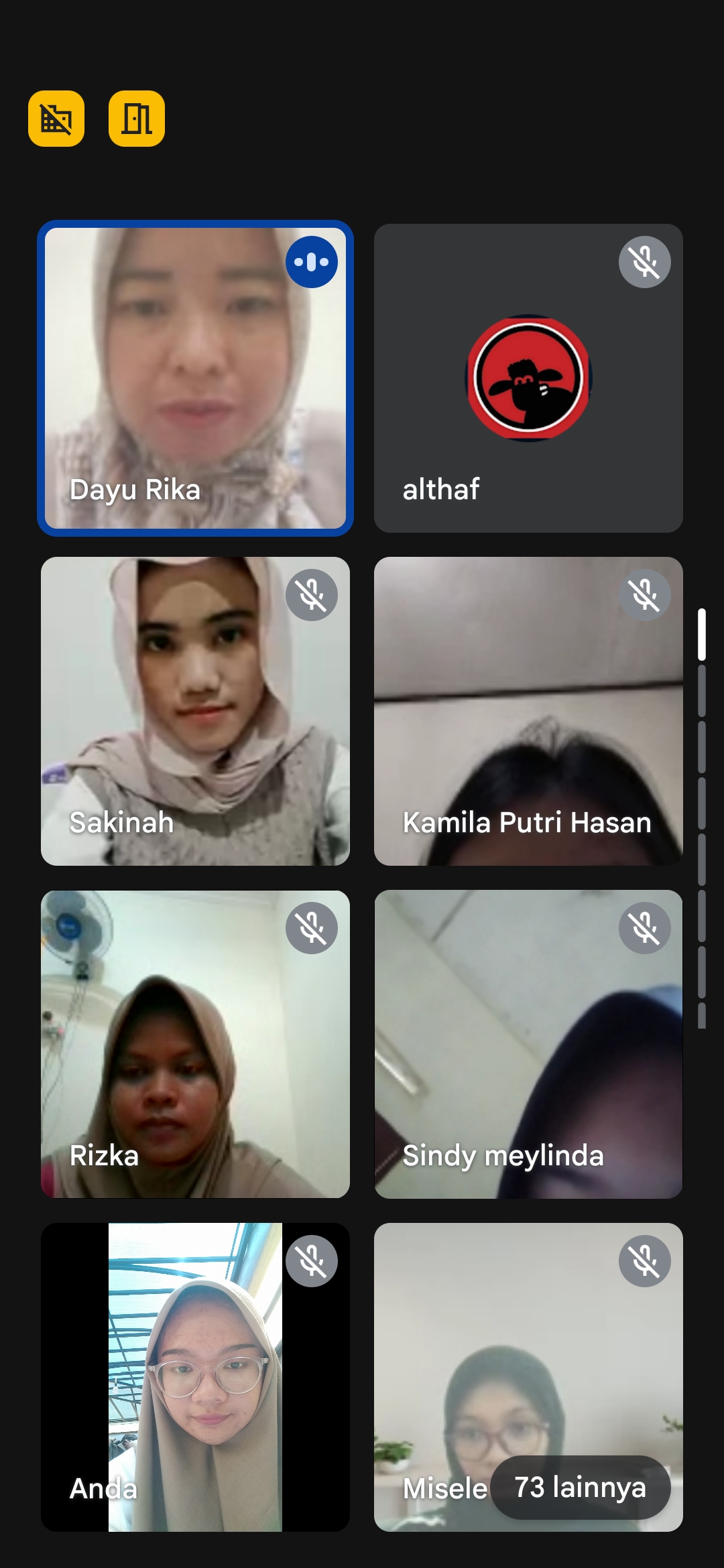
Task: Tap the yellow door icon
Action: [x=137, y=119]
